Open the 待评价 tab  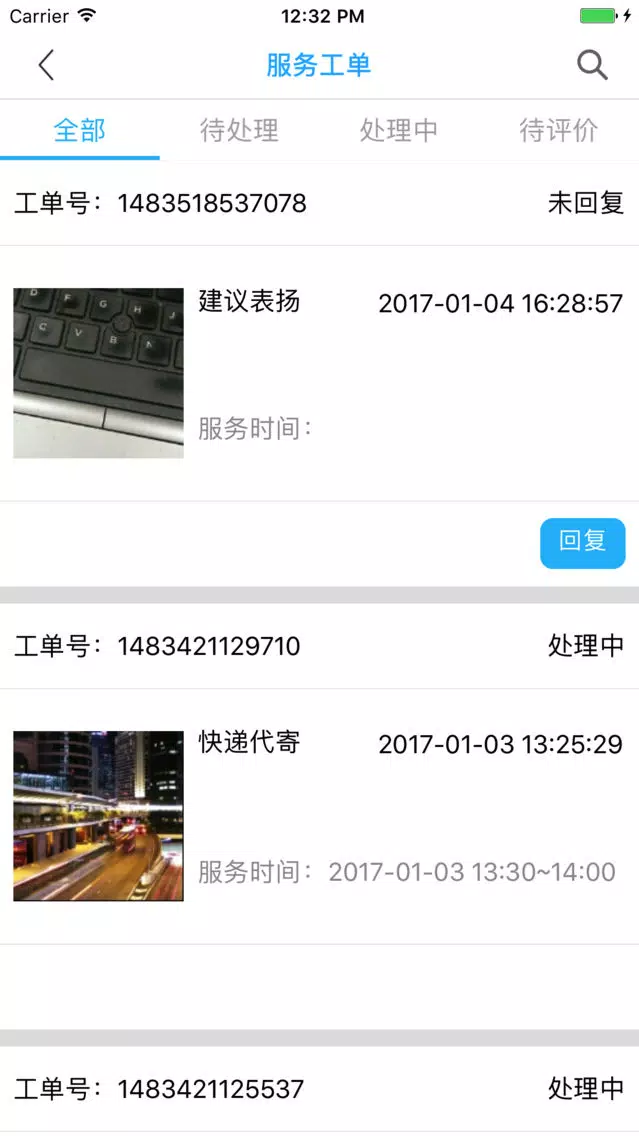[x=559, y=130]
